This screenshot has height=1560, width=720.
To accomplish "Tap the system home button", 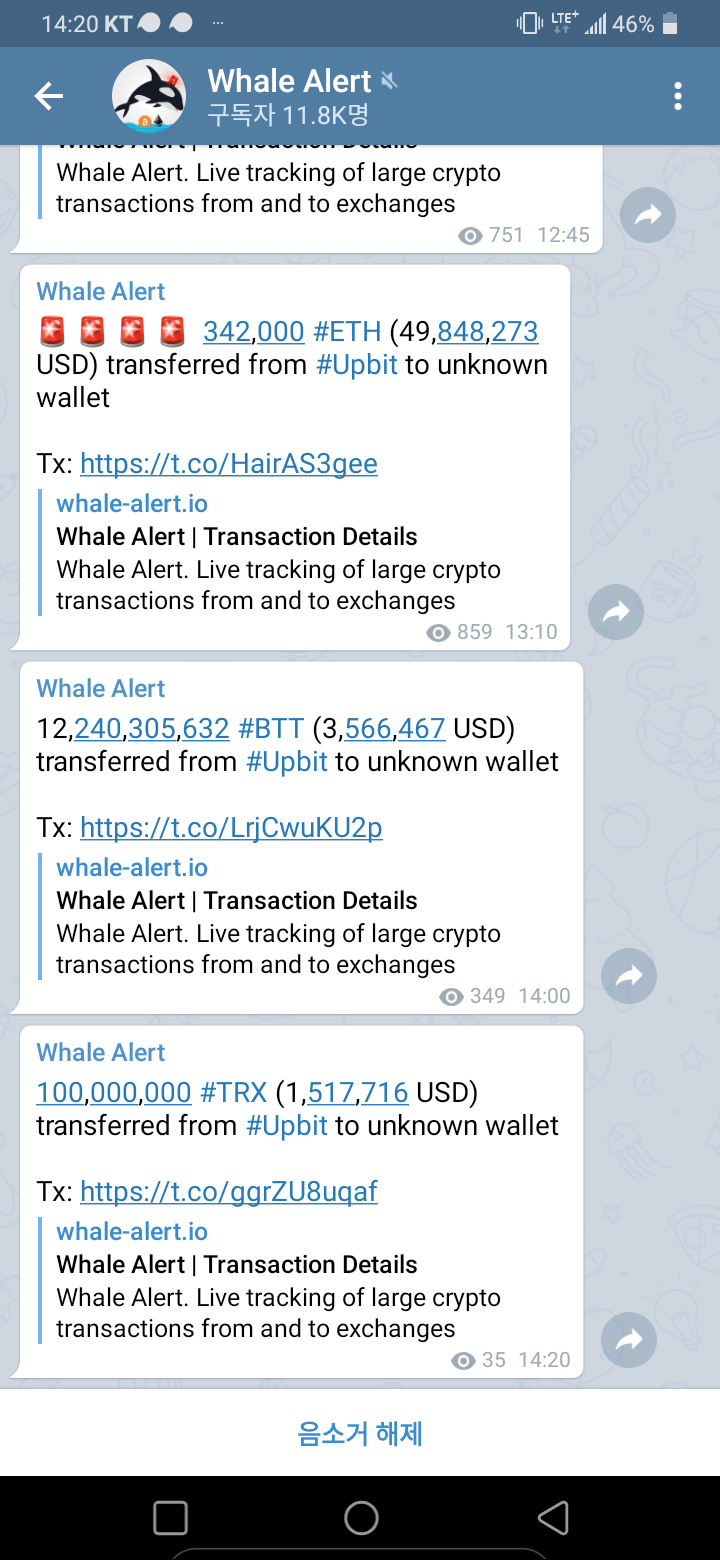I will pos(361,1518).
